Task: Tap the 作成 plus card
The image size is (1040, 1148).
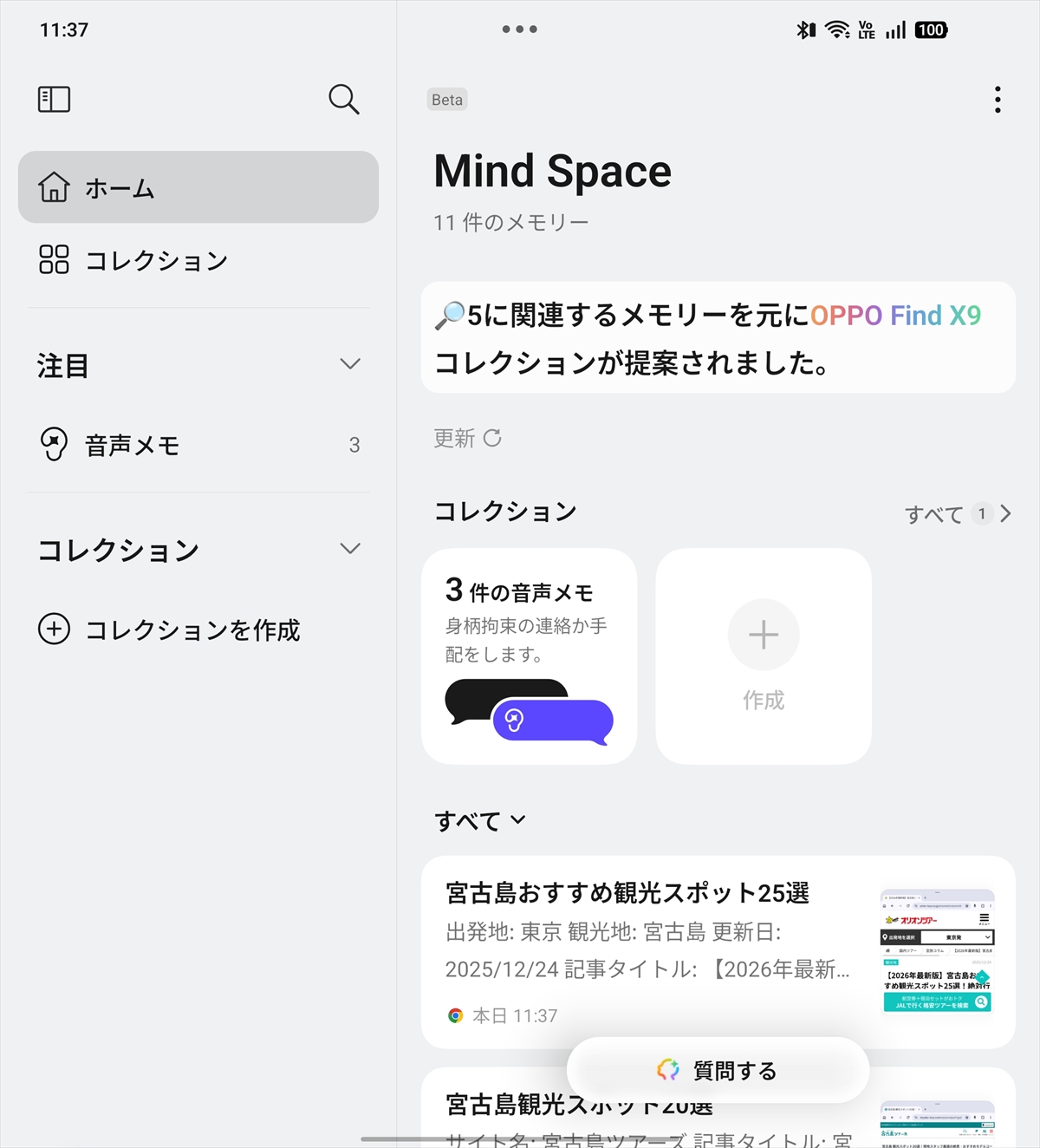Action: tap(763, 656)
